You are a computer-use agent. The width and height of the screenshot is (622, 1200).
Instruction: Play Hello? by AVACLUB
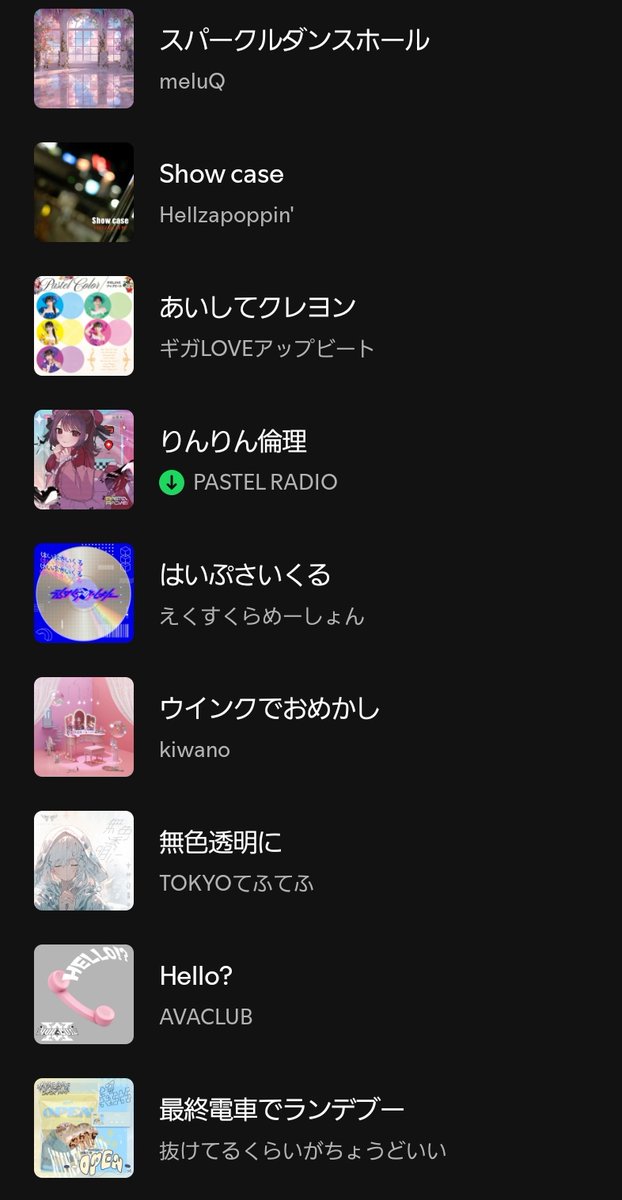pyautogui.click(x=196, y=977)
